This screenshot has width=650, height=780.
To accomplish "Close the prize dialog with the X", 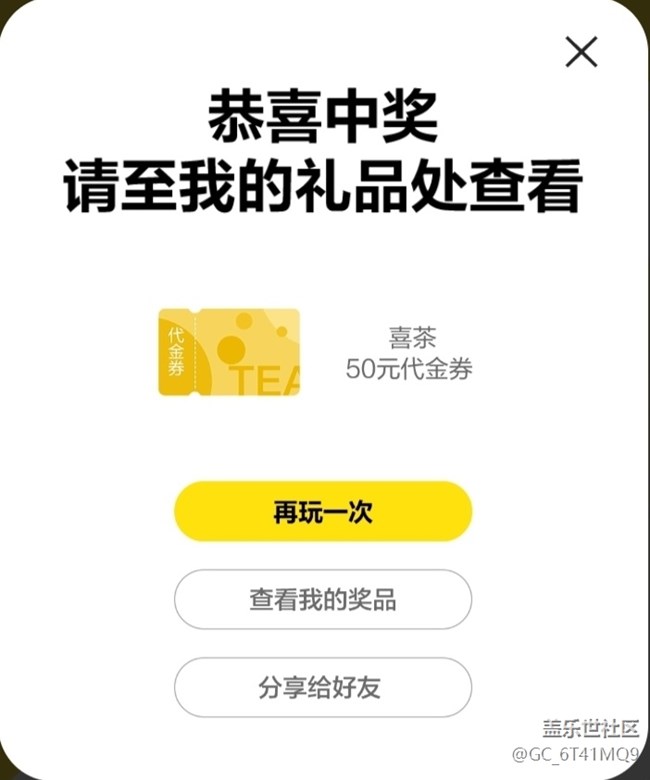I will point(581,51).
